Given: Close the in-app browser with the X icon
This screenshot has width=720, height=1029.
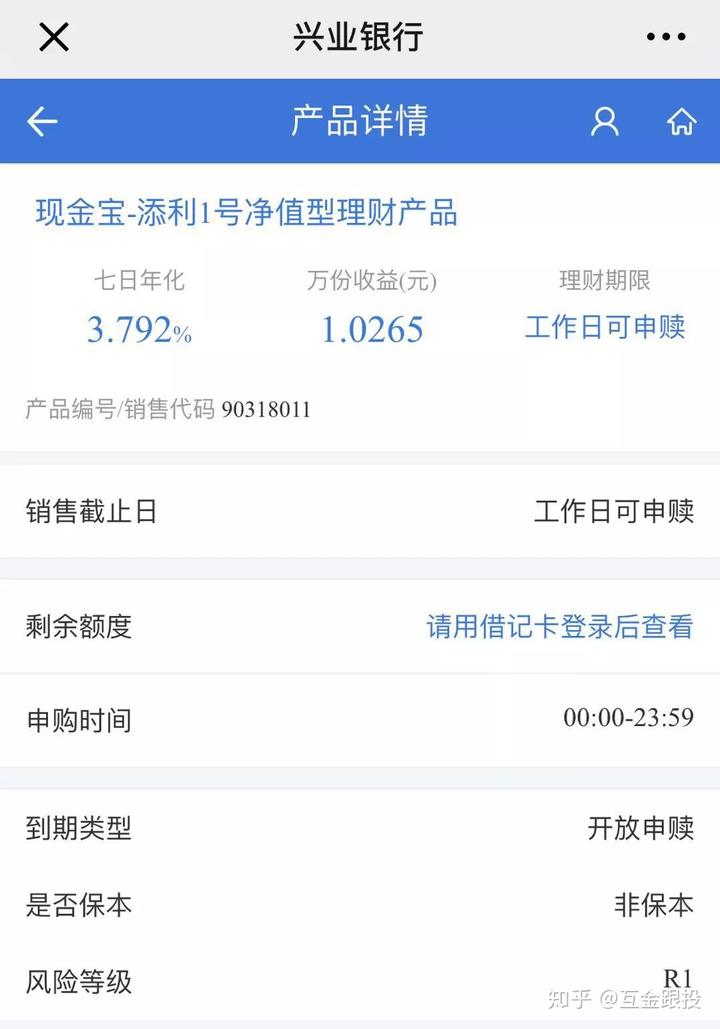Looking at the screenshot, I should 54,37.
